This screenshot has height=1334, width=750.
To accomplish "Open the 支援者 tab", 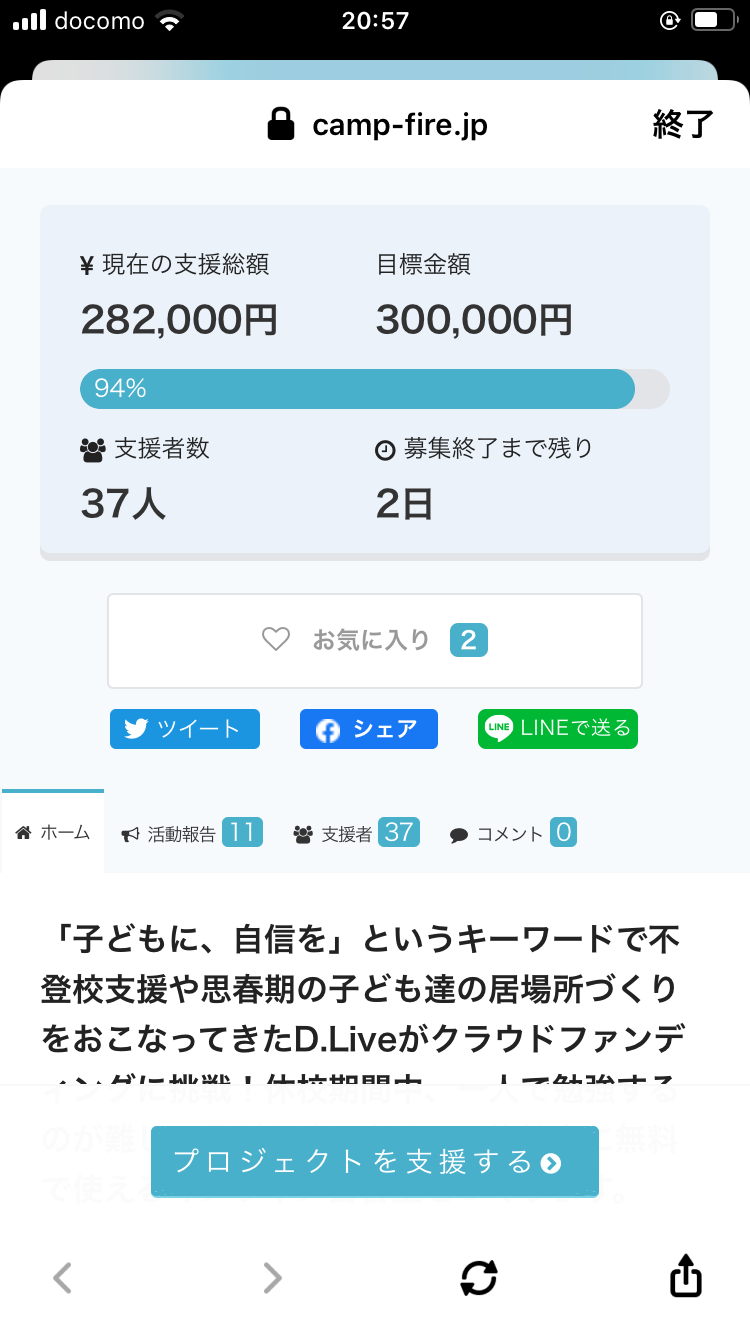I will point(356,833).
